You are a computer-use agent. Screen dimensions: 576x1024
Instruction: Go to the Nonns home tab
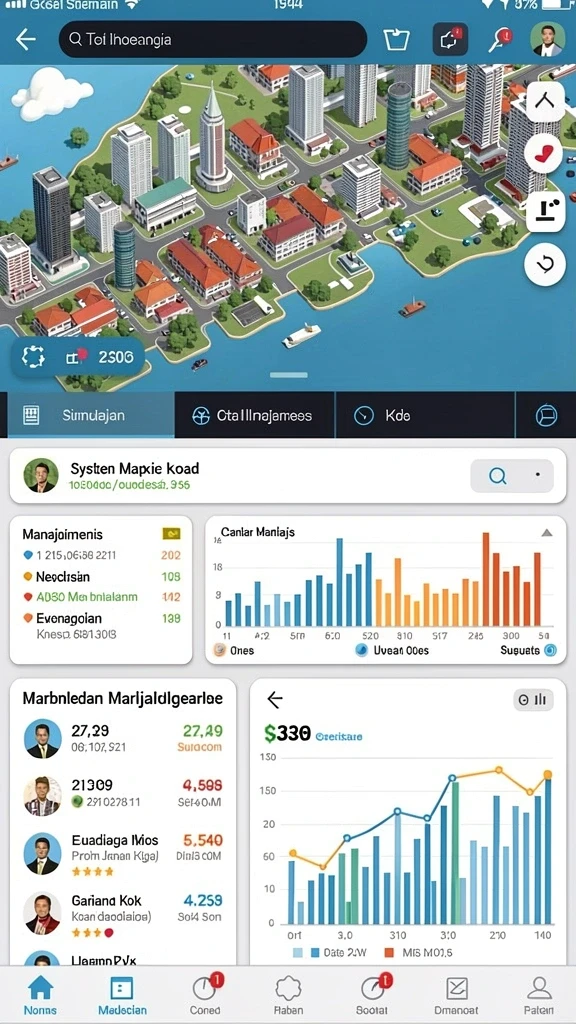coord(40,995)
